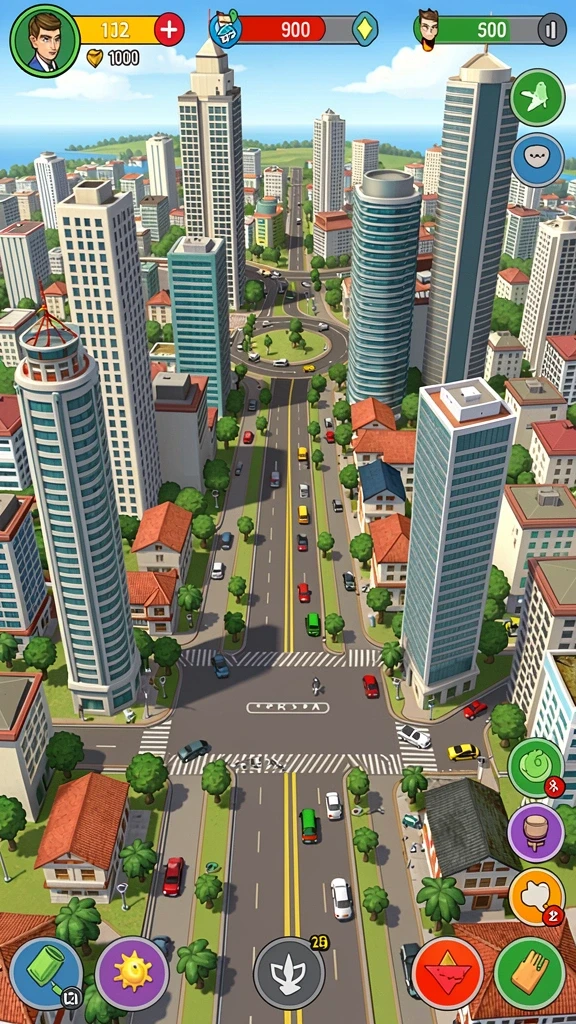Screen dimensions: 576x1024
Task: Tap the green swirl button with red badge
Action: pyautogui.click(x=536, y=765)
